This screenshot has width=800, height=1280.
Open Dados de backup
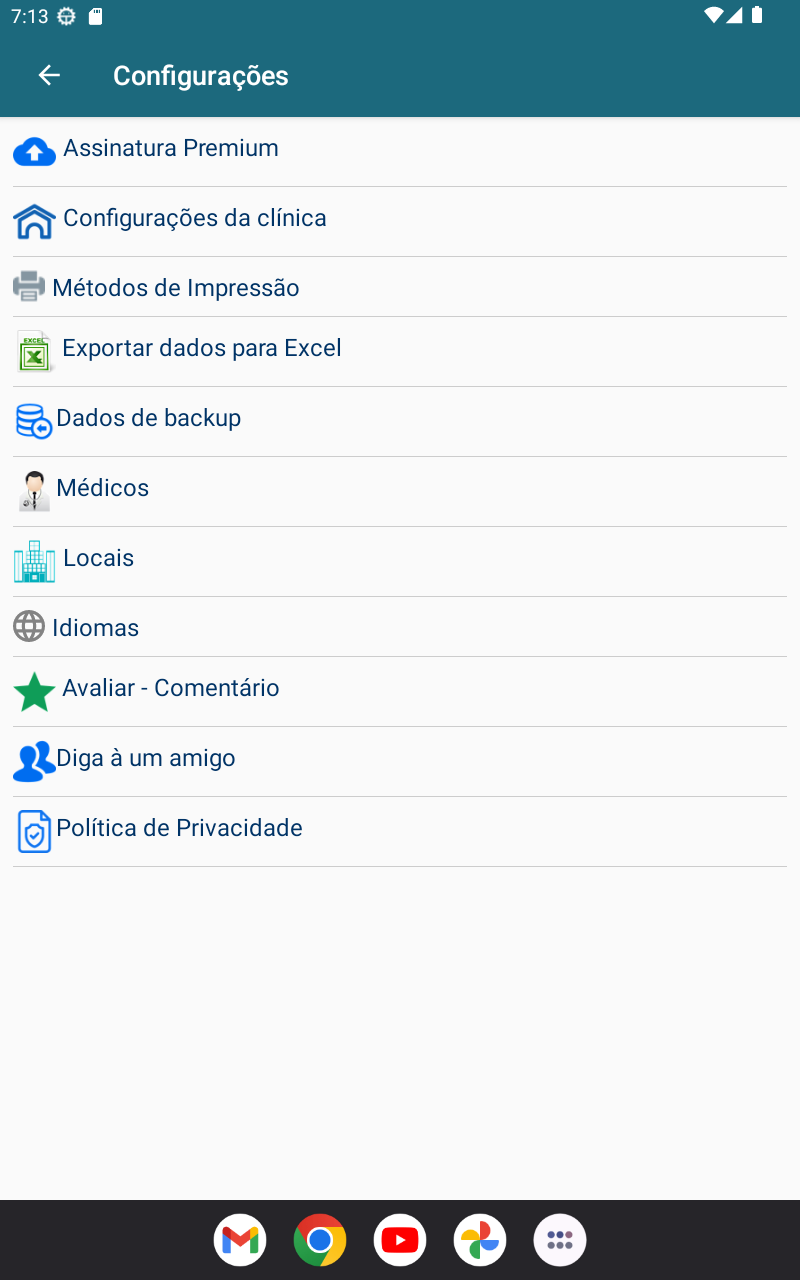coord(148,419)
